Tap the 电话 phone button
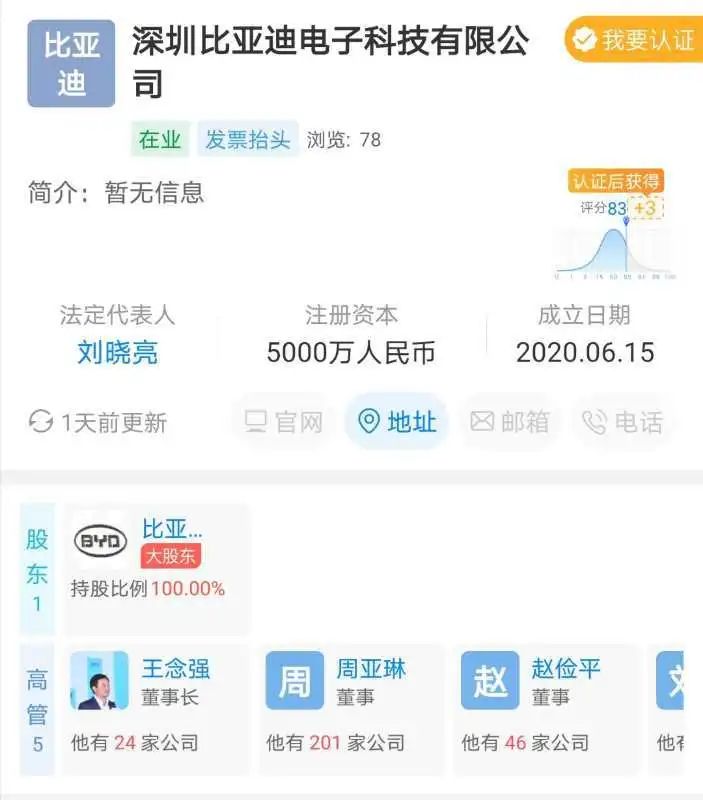703x800 pixels. click(x=623, y=422)
